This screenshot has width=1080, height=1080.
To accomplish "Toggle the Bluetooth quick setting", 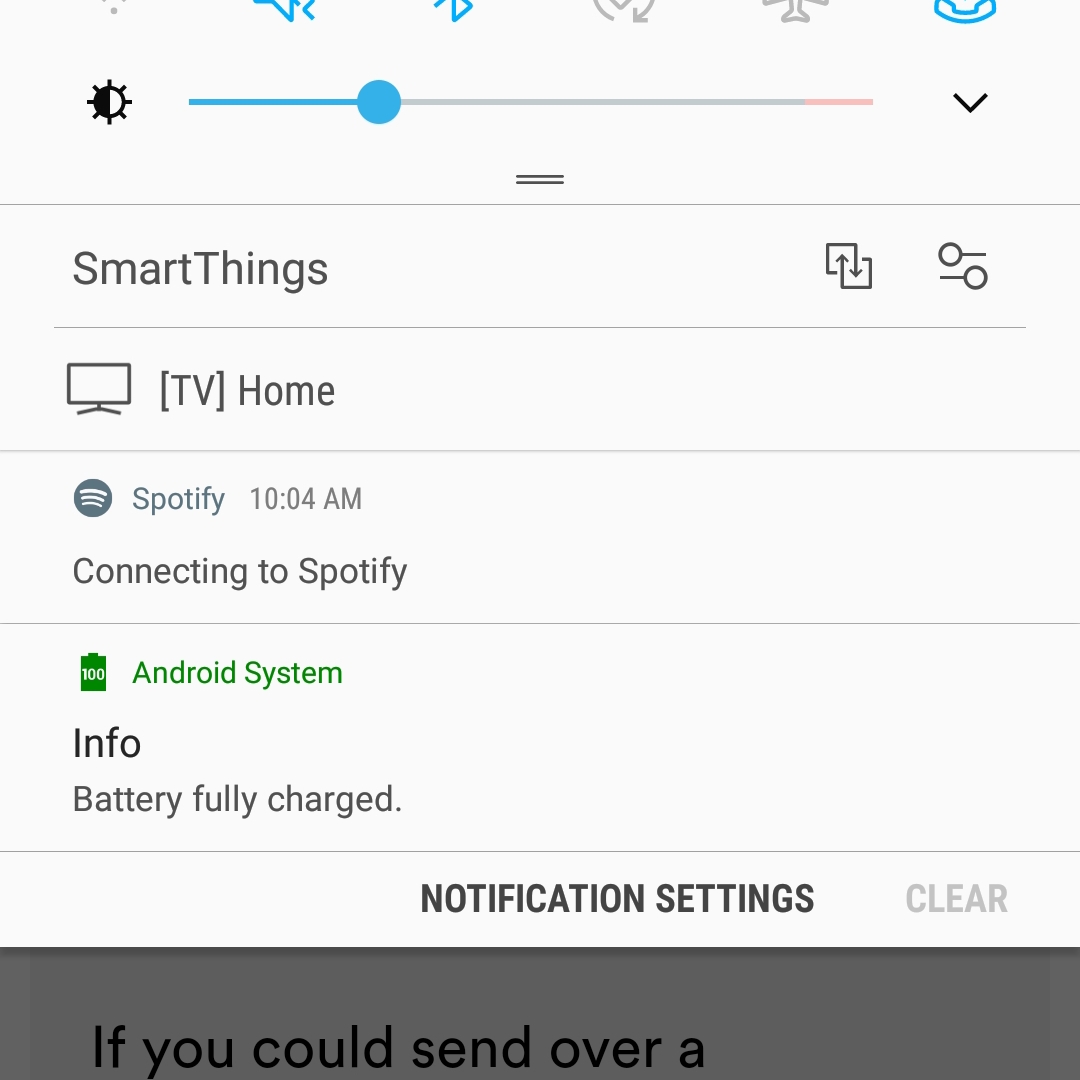I will coord(453,8).
